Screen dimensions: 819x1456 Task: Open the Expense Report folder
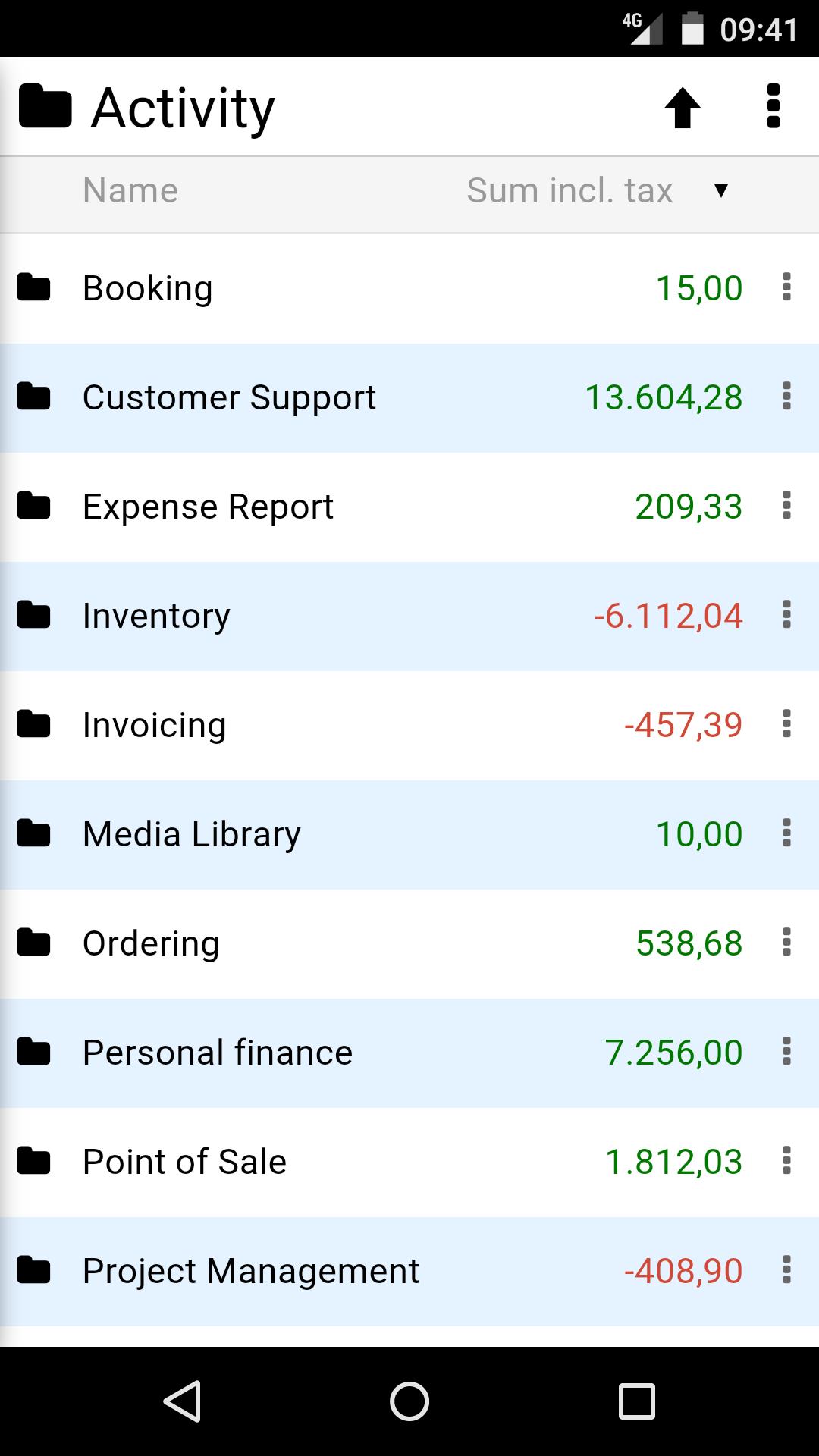207,507
